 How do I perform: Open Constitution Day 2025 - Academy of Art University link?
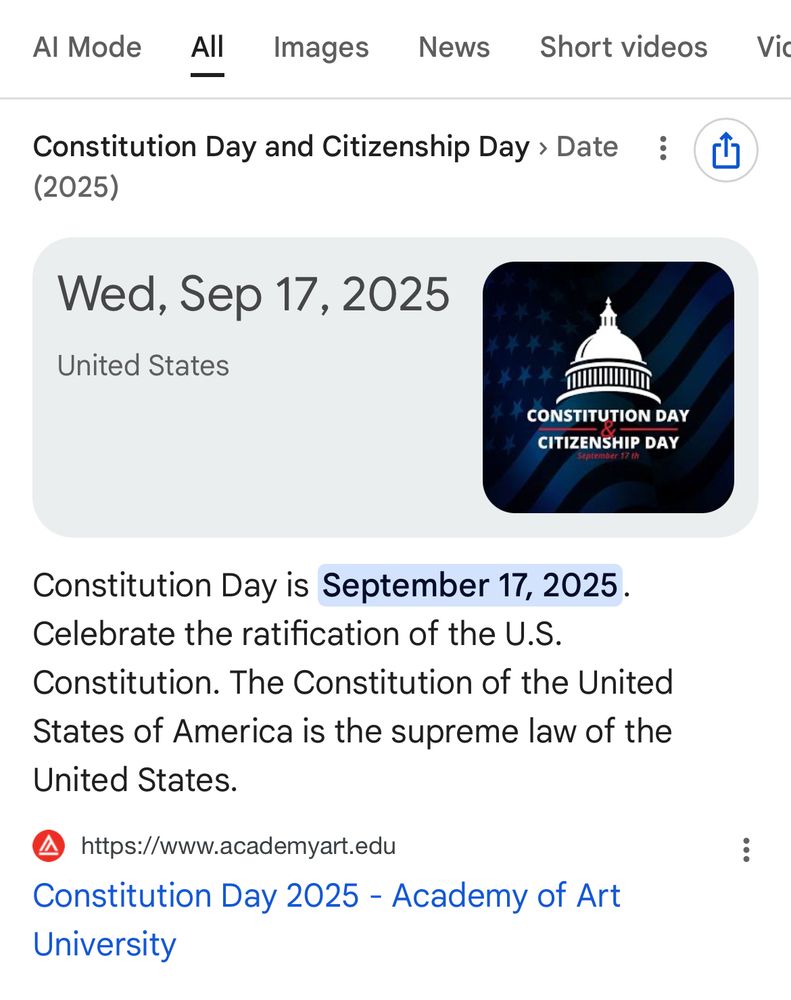coord(327,920)
